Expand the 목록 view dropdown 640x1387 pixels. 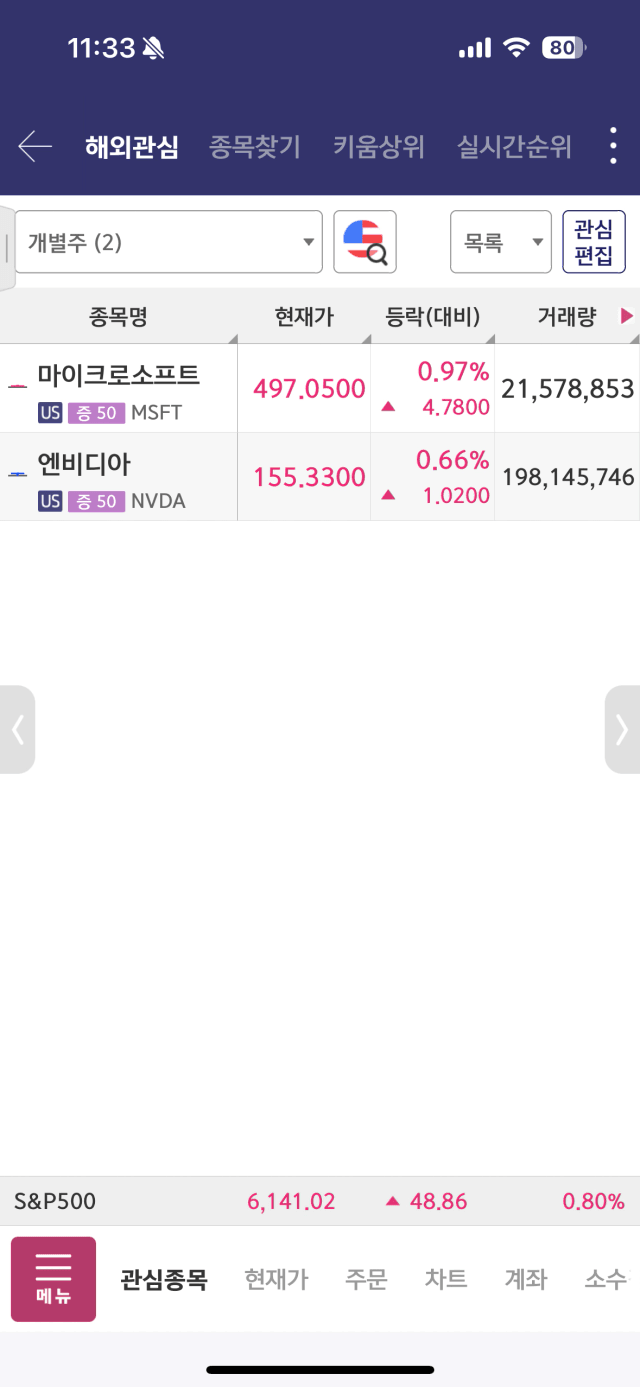(501, 242)
